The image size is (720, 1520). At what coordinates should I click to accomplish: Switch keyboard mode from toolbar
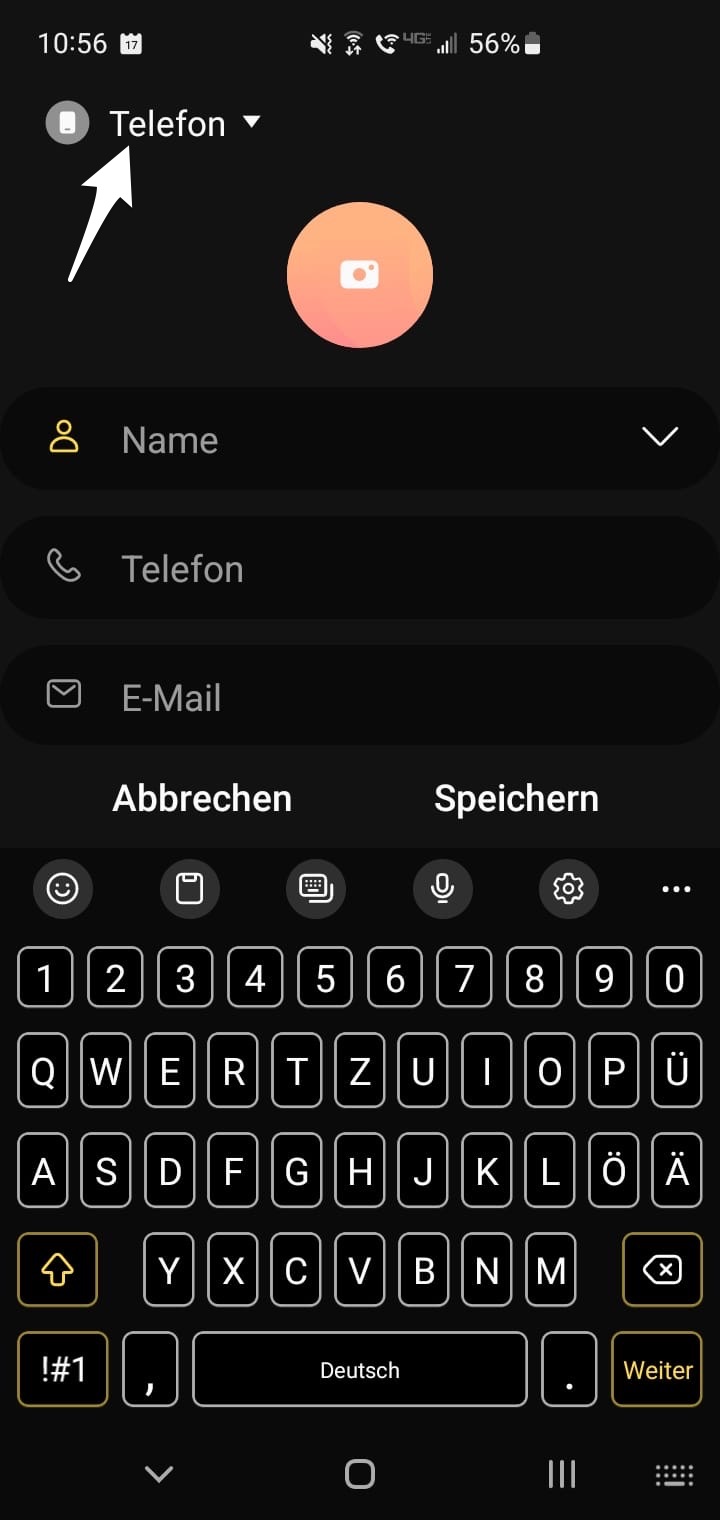pos(316,888)
